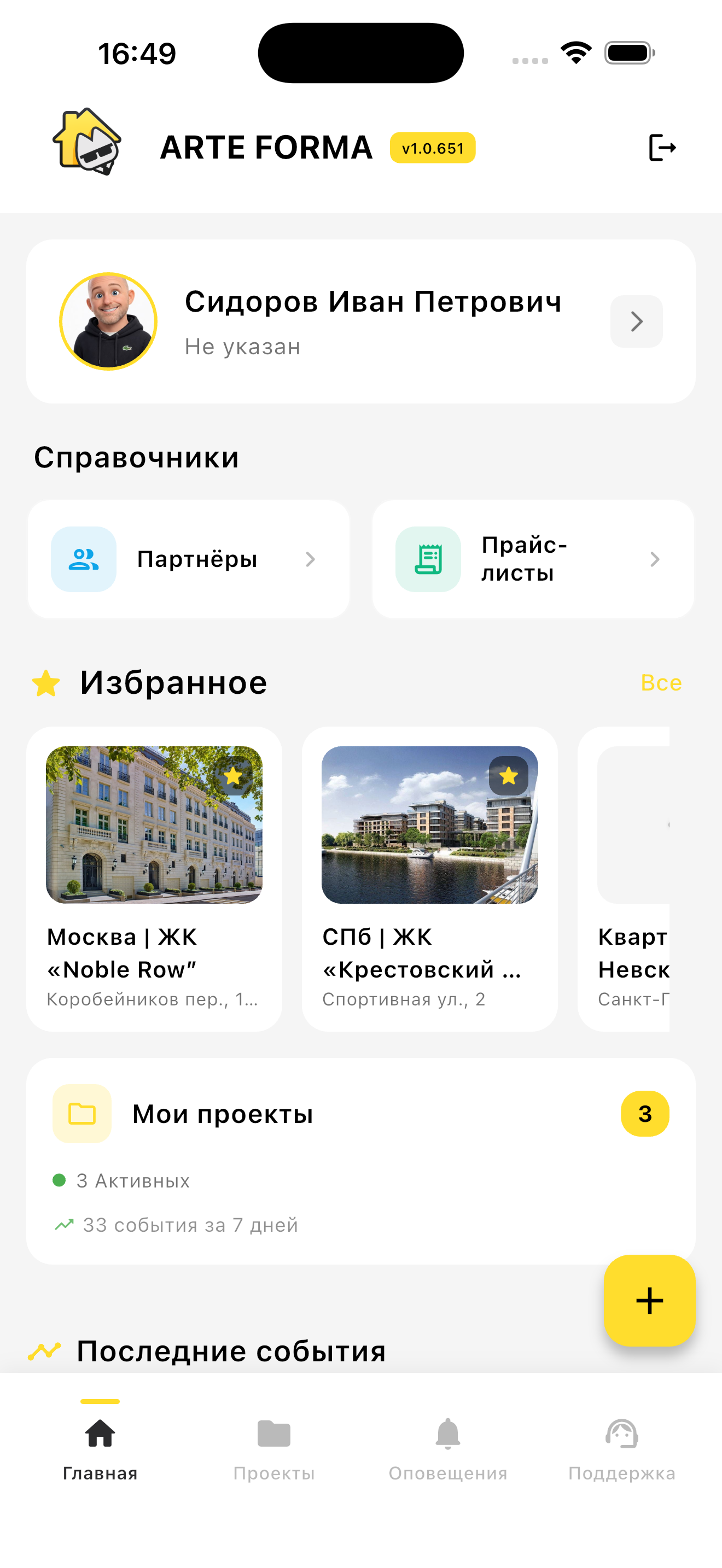Tap the logout icon in top right corner
The width and height of the screenshot is (722, 1568).
pos(663,146)
